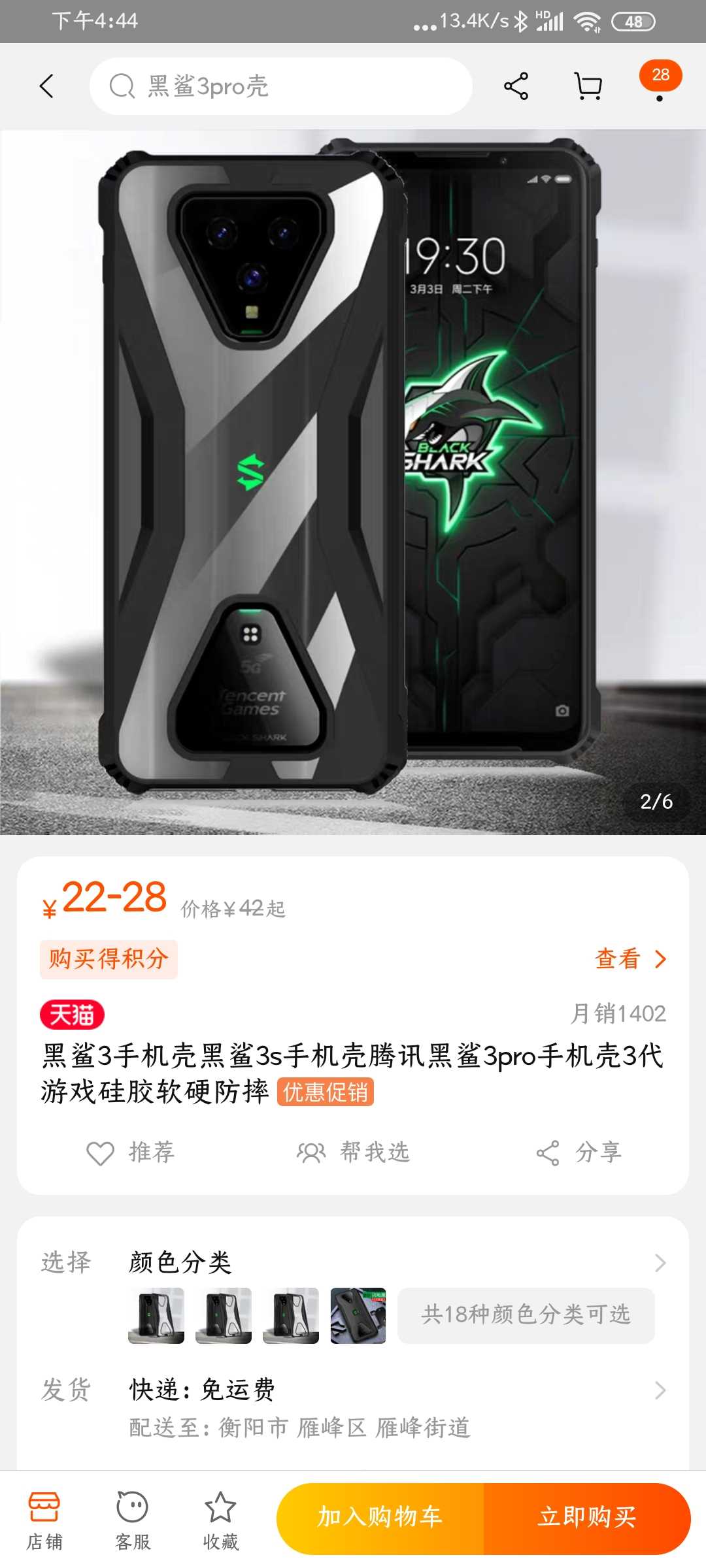This screenshot has height=1568, width=706.
Task: Tap 推荐 to recommend this item
Action: coord(131,1152)
